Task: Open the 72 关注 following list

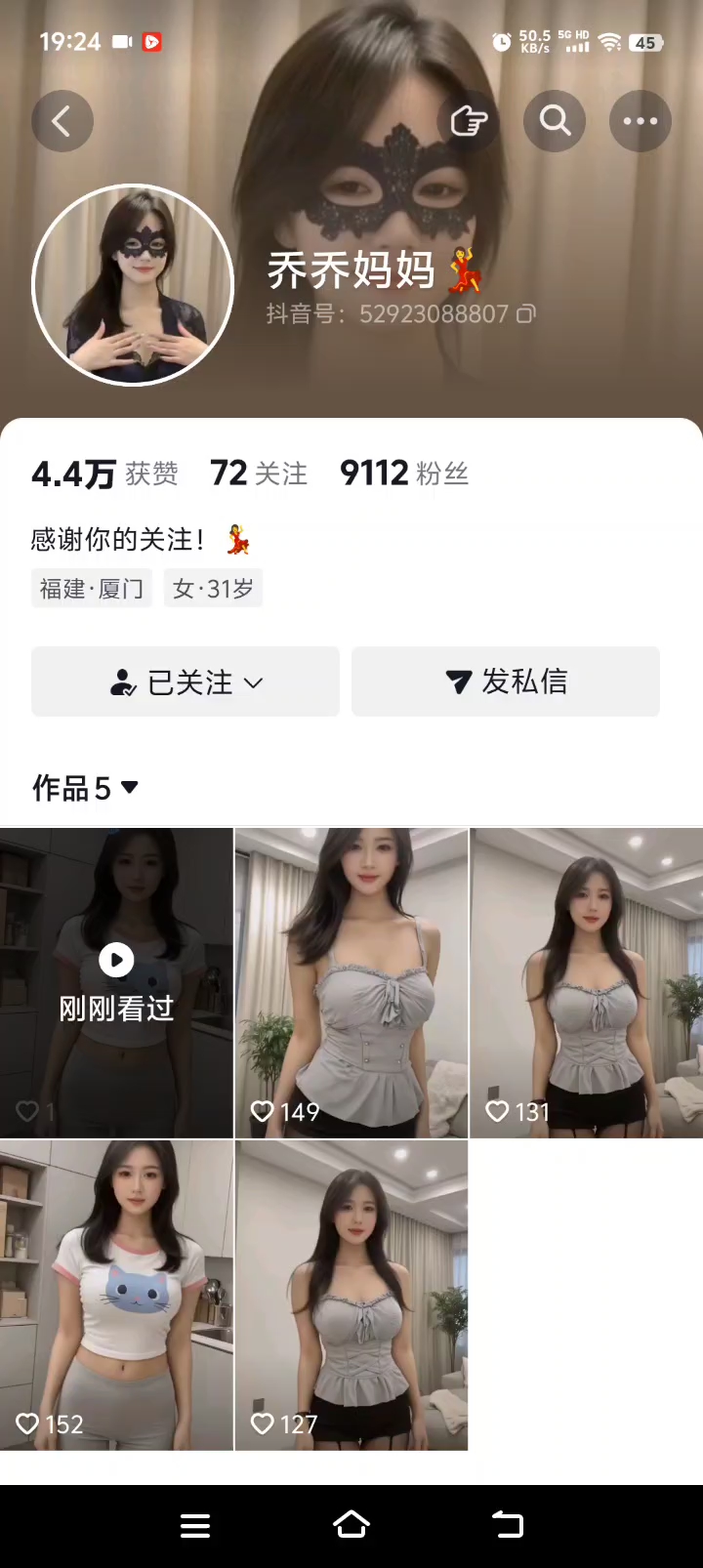Action: pos(259,474)
